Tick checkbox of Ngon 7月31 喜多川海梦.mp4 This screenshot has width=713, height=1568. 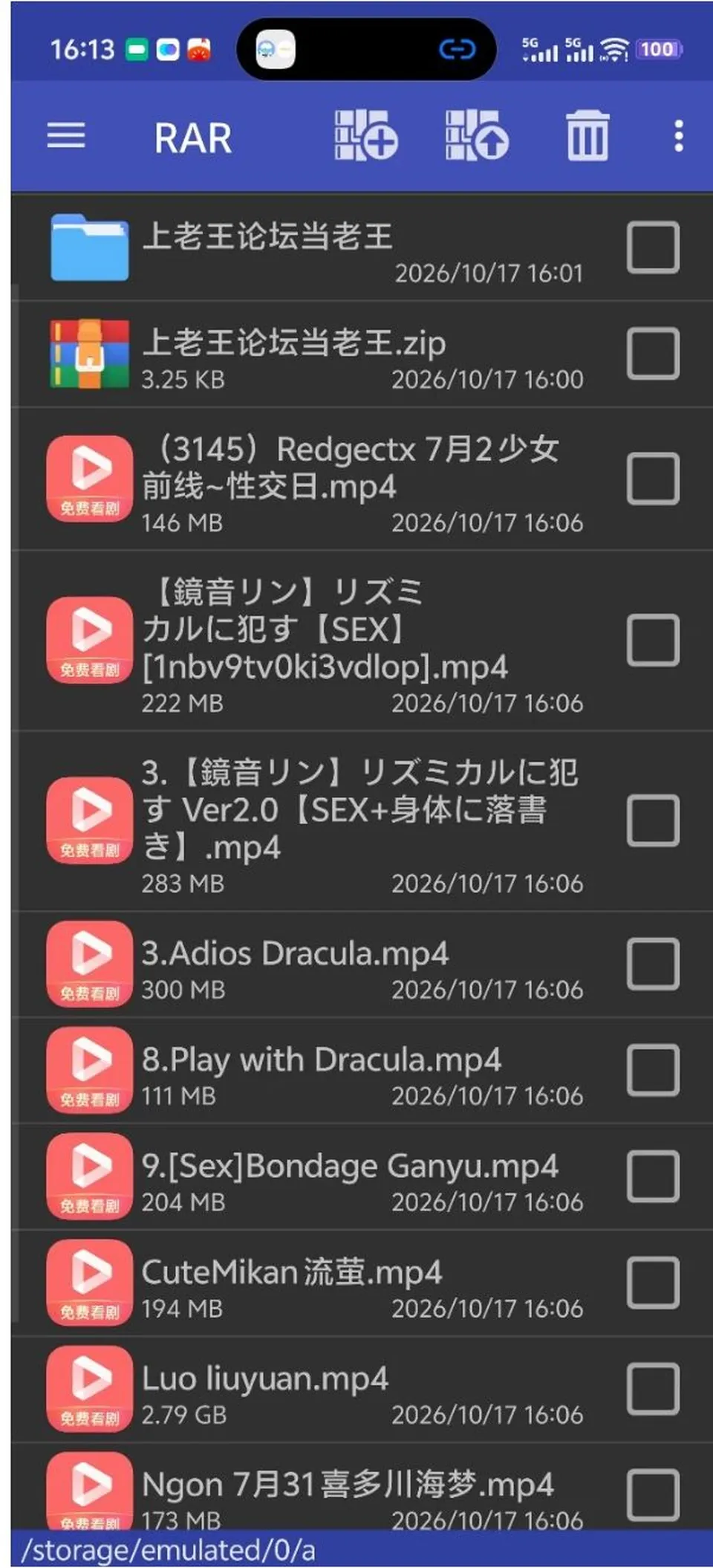(x=653, y=1495)
